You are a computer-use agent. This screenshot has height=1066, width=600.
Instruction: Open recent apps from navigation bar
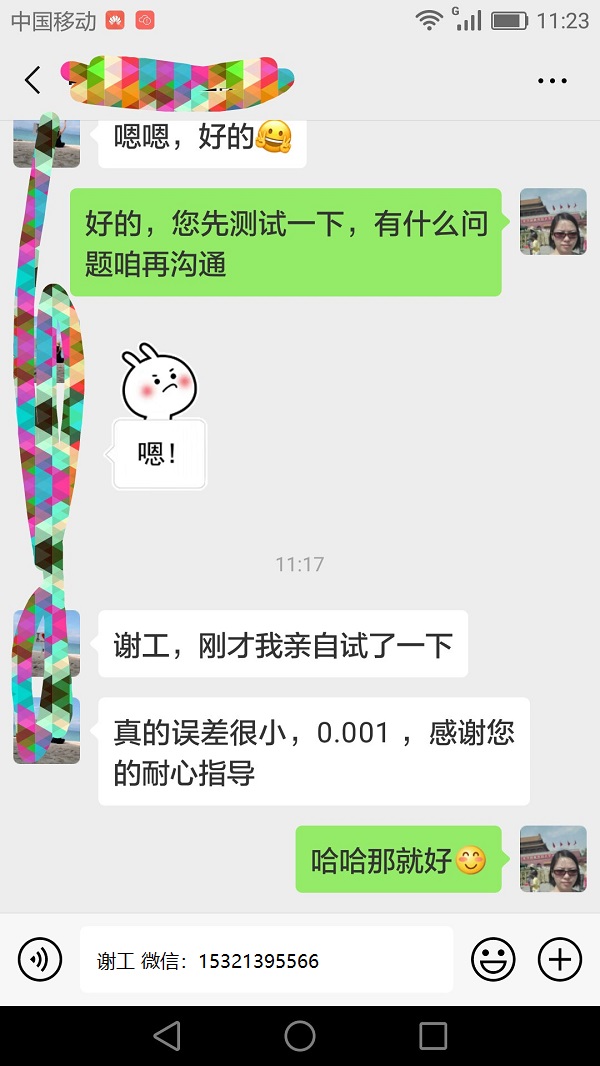[x=433, y=1036]
